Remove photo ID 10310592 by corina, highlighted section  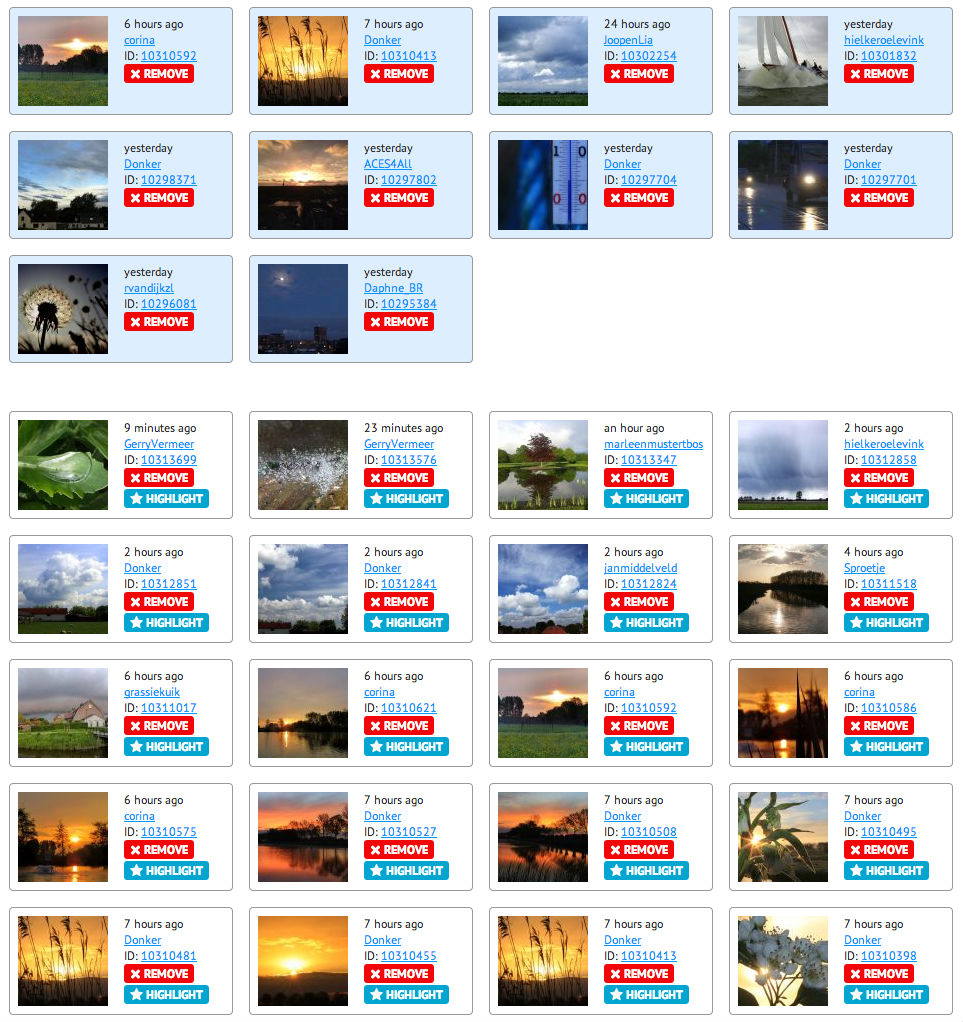click(159, 74)
